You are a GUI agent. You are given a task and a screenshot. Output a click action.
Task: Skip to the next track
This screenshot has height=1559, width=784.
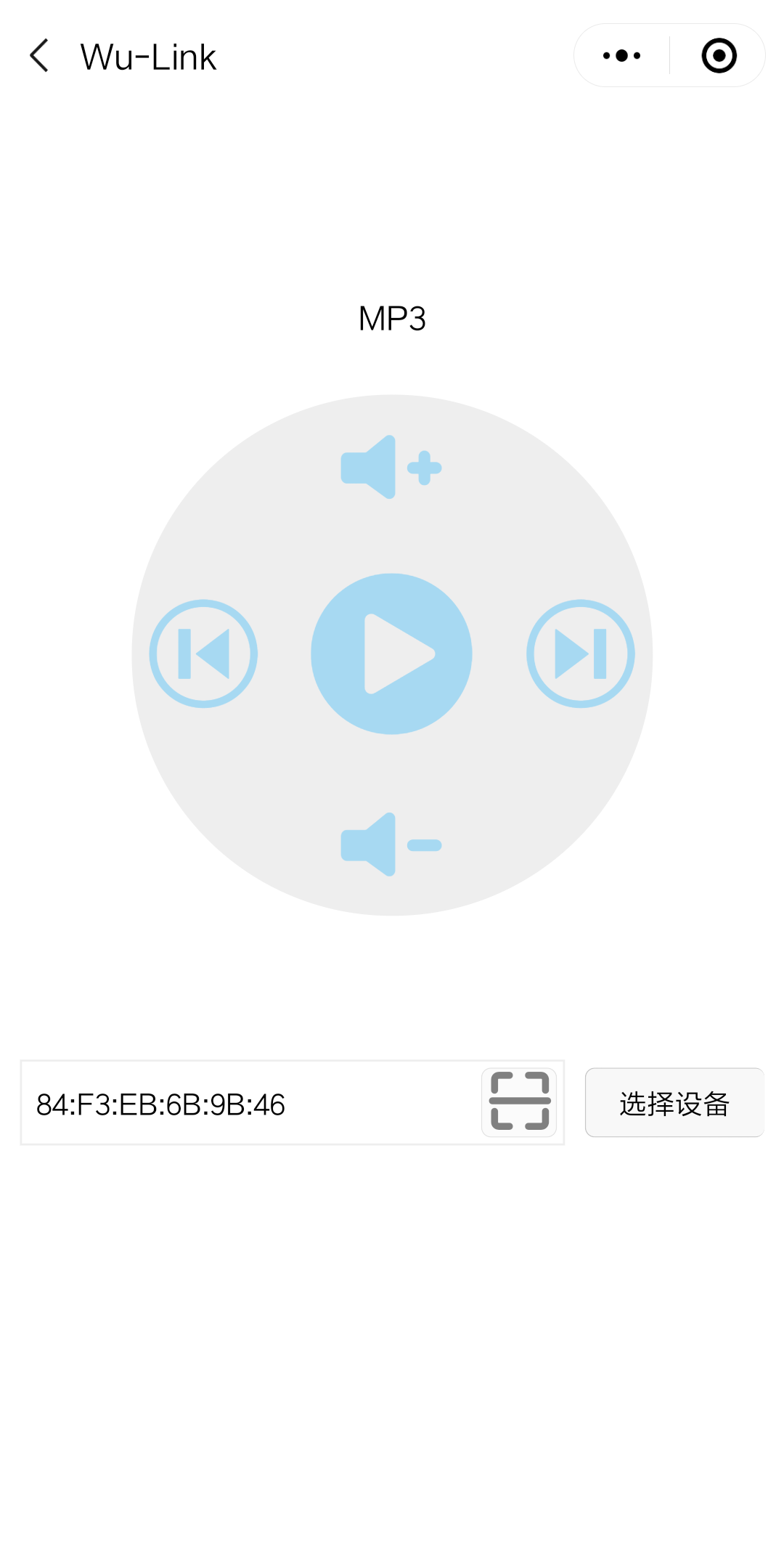click(581, 654)
